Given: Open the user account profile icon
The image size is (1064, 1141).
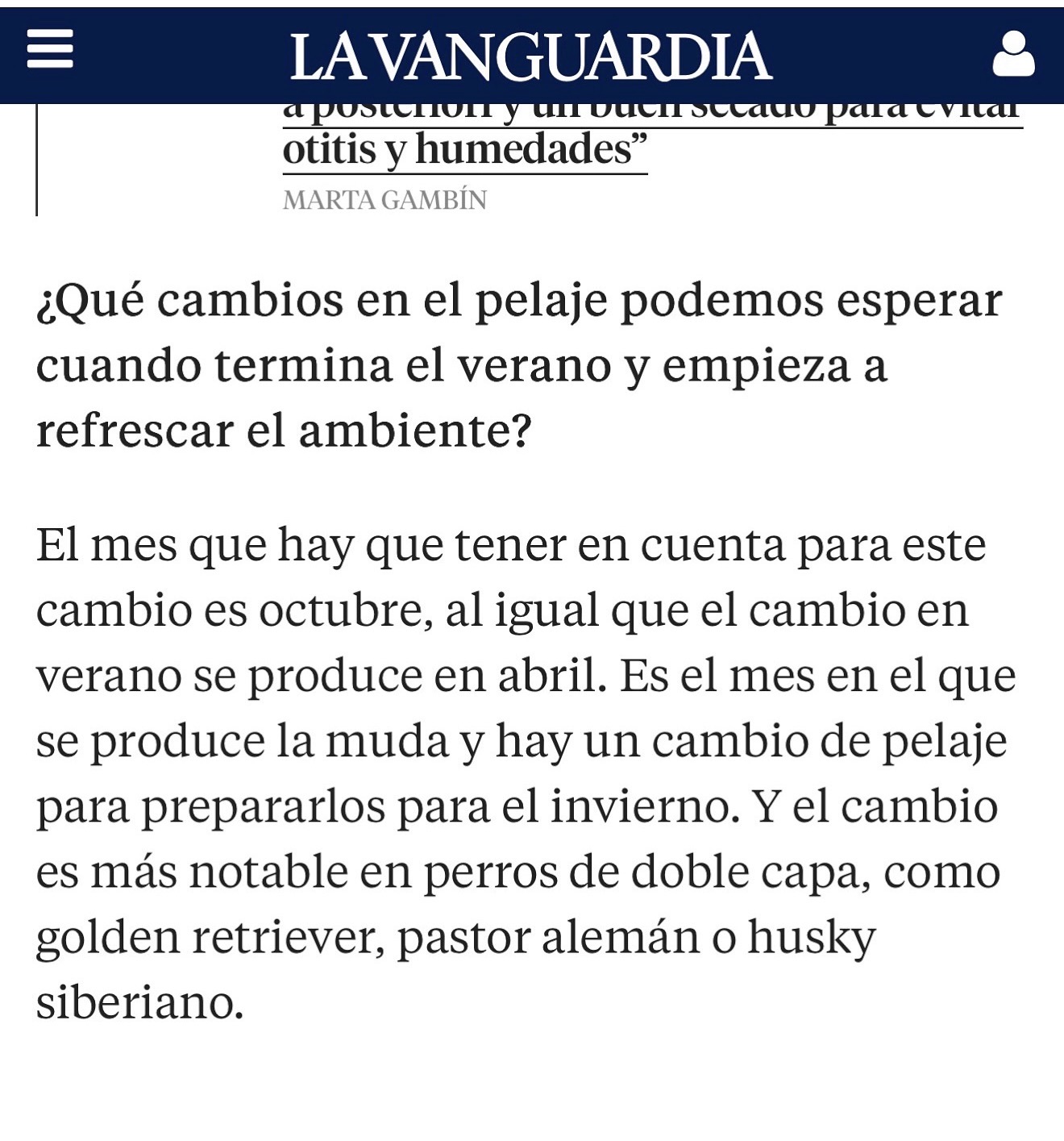Looking at the screenshot, I should tap(1013, 54).
